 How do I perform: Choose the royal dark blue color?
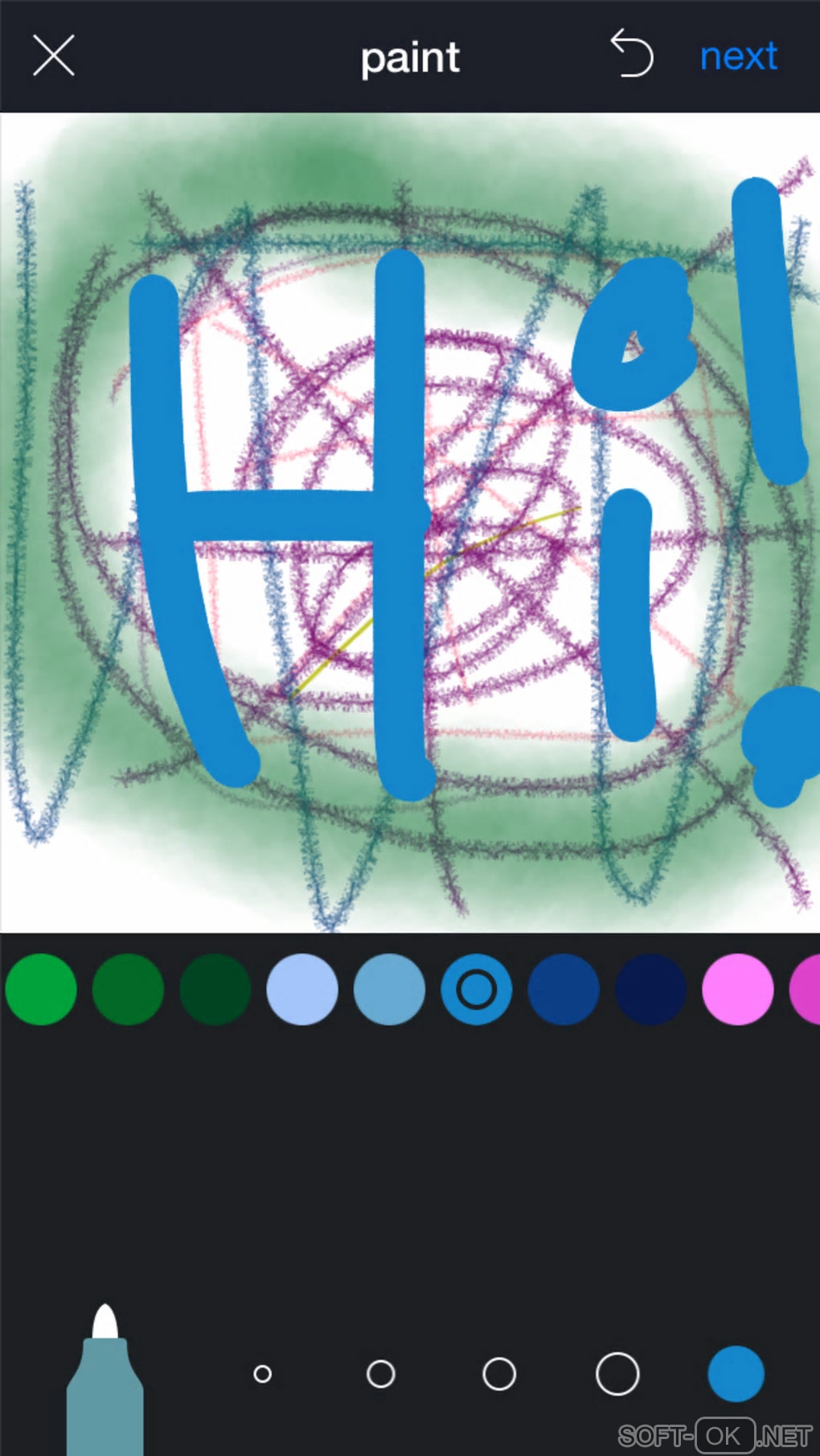pos(564,989)
